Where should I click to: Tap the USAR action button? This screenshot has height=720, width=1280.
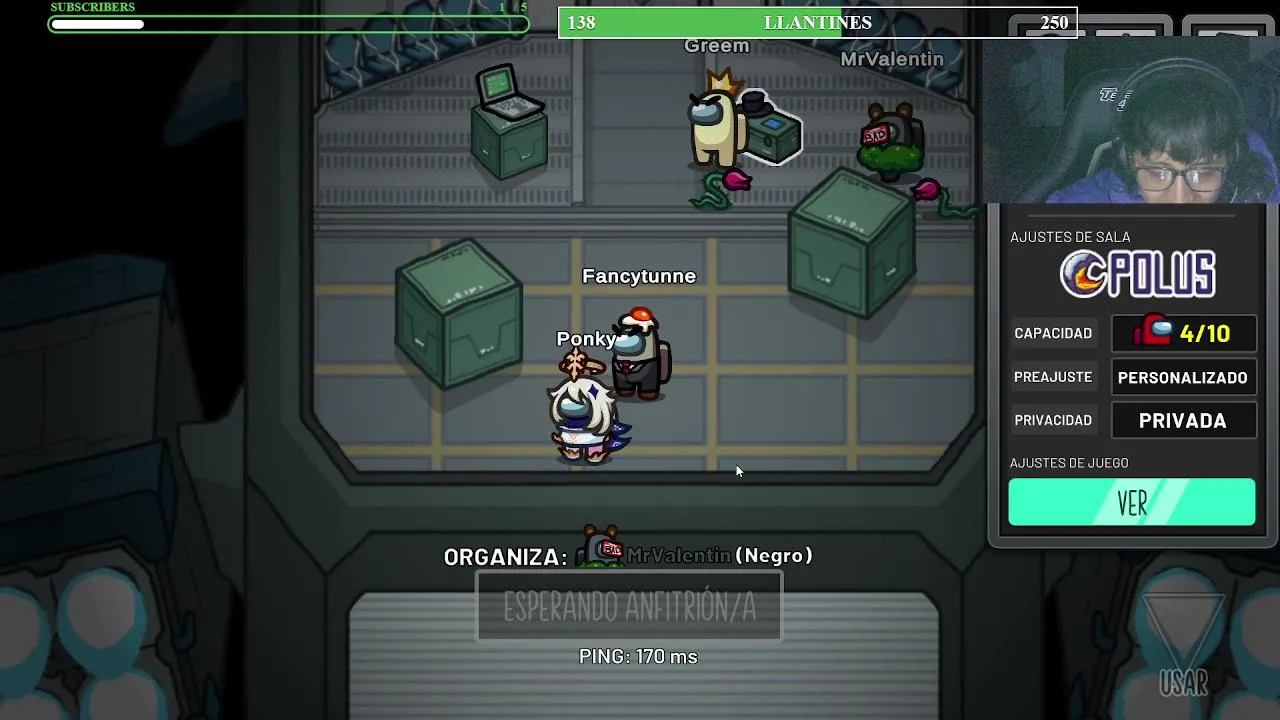coord(1183,645)
